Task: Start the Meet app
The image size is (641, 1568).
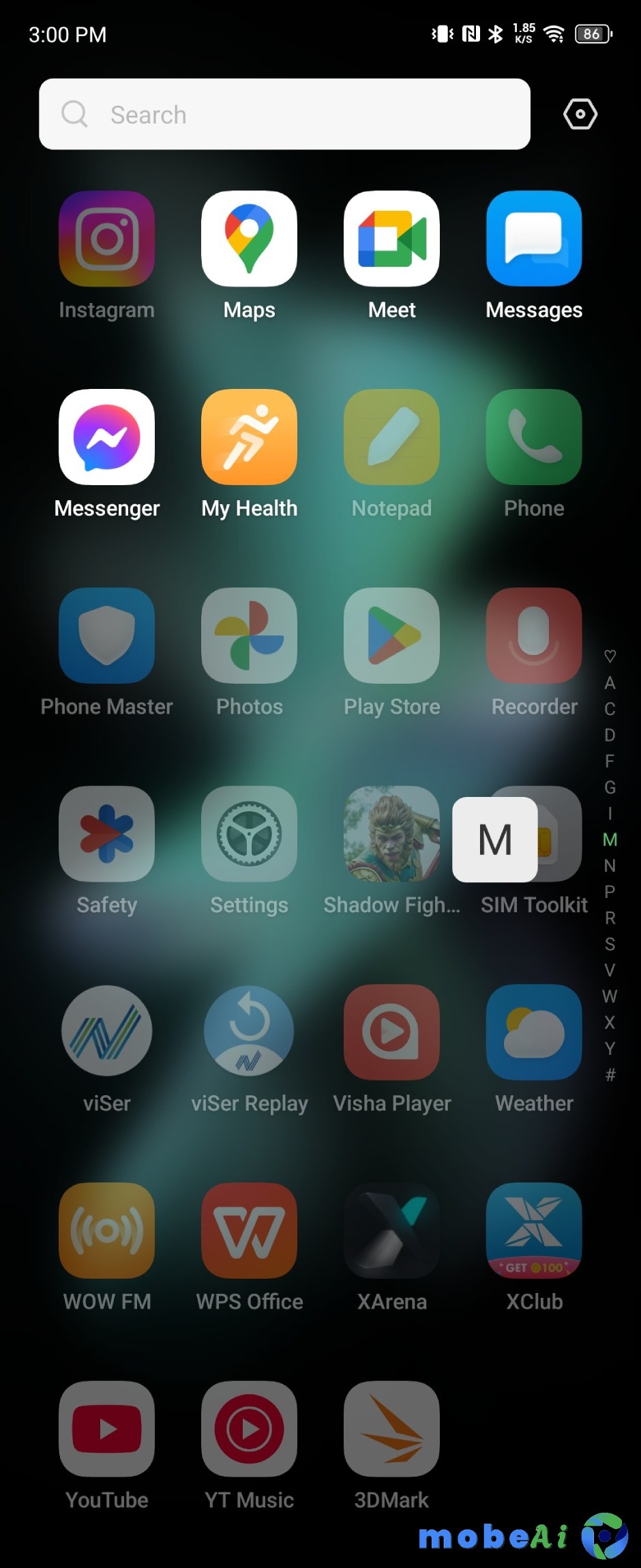Action: point(391,239)
